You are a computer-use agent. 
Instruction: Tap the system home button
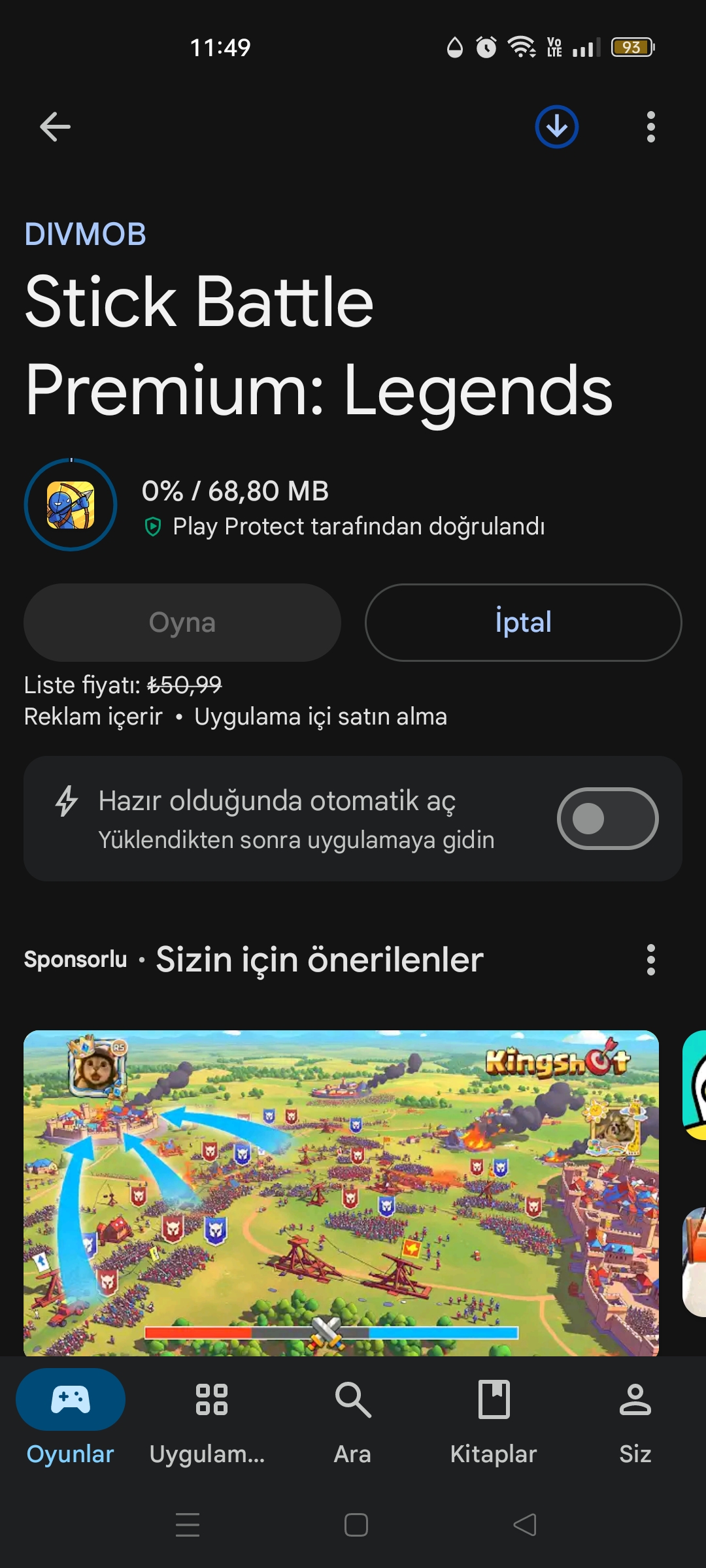click(356, 1525)
